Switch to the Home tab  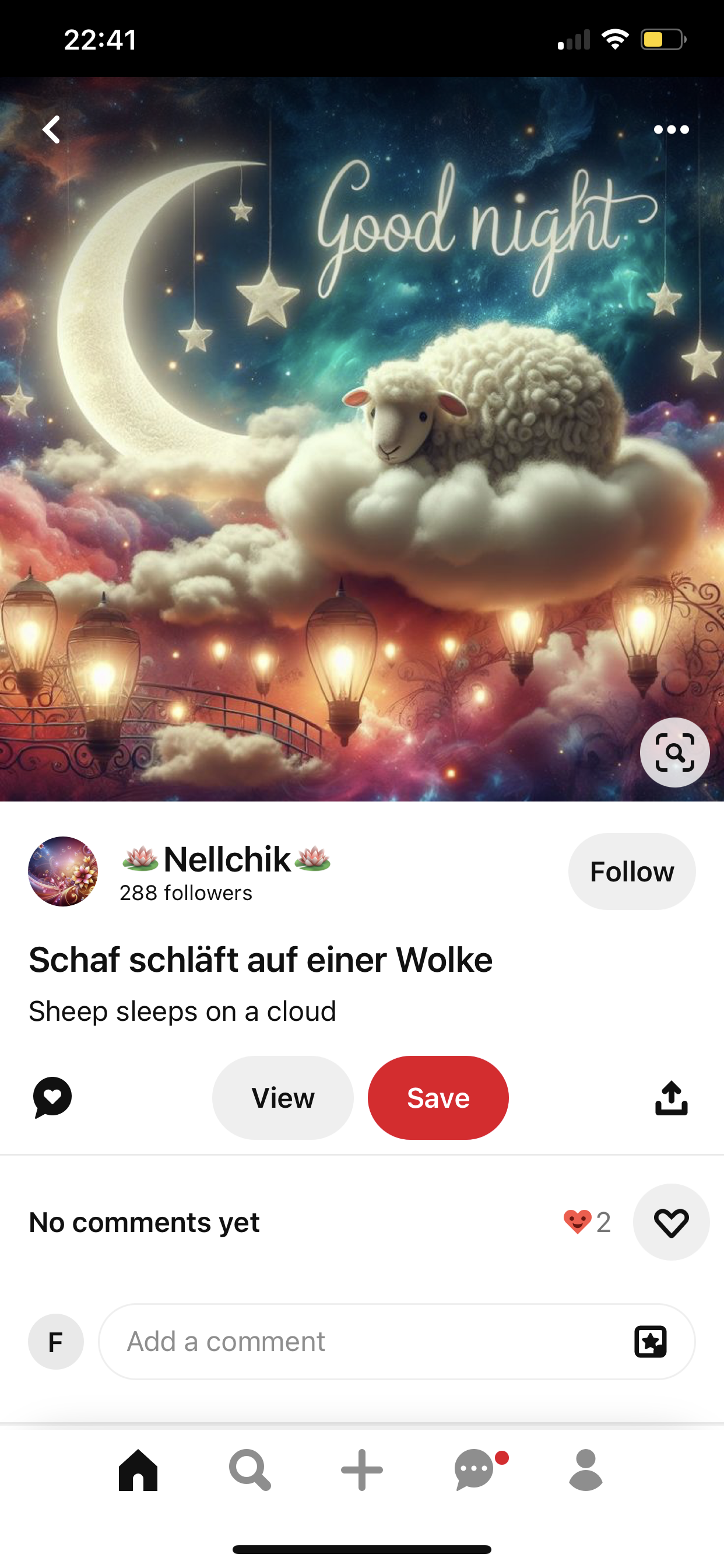[x=138, y=1470]
